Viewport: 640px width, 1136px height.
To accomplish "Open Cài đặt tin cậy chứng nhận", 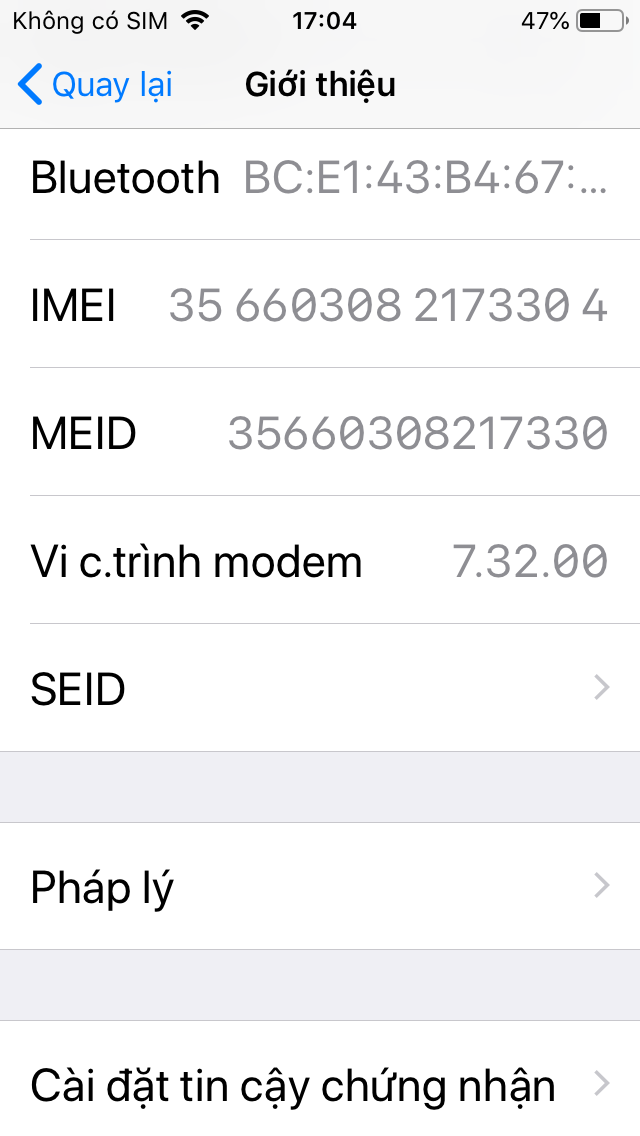I will click(x=320, y=1085).
